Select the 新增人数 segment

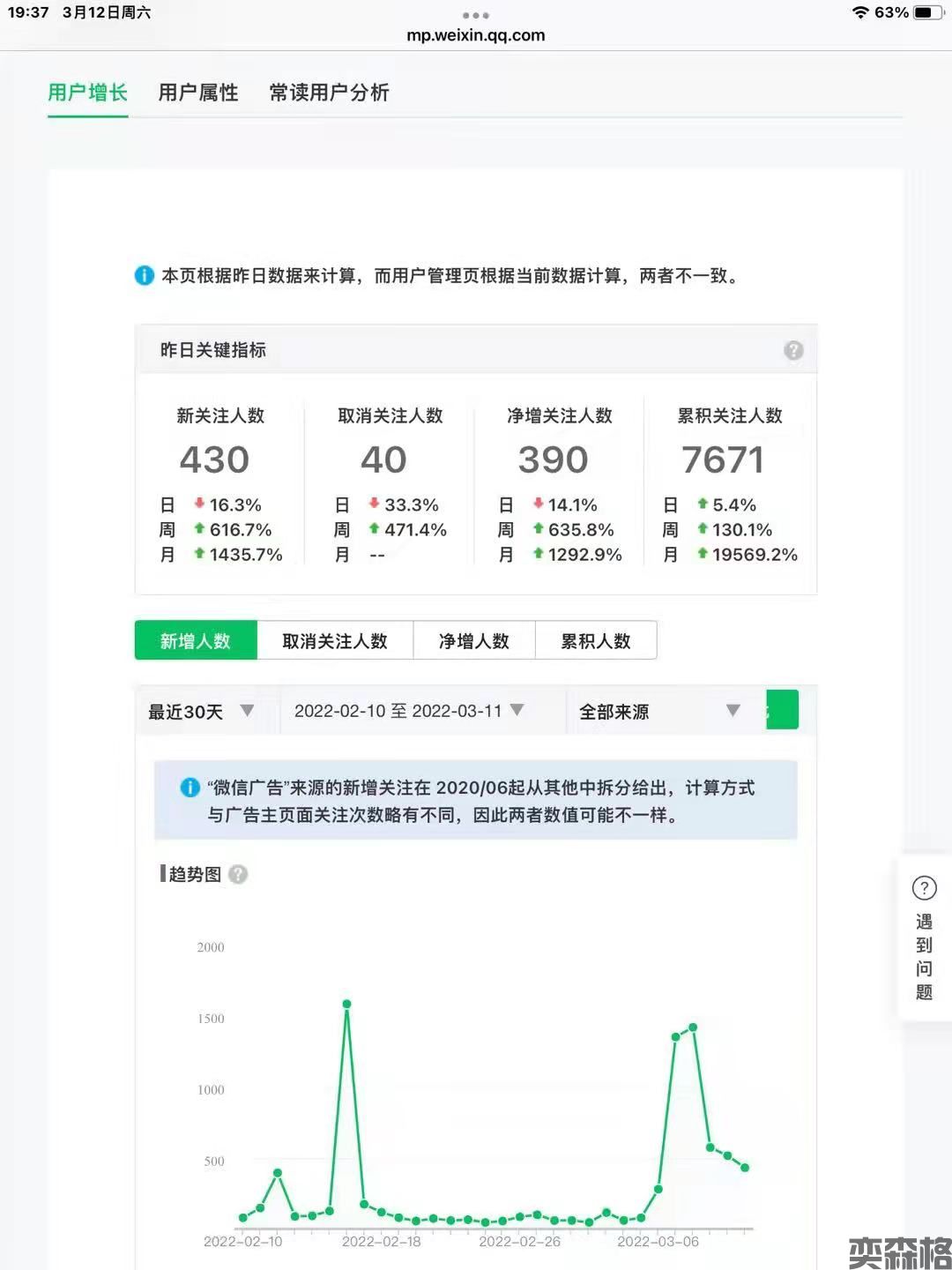(x=196, y=641)
